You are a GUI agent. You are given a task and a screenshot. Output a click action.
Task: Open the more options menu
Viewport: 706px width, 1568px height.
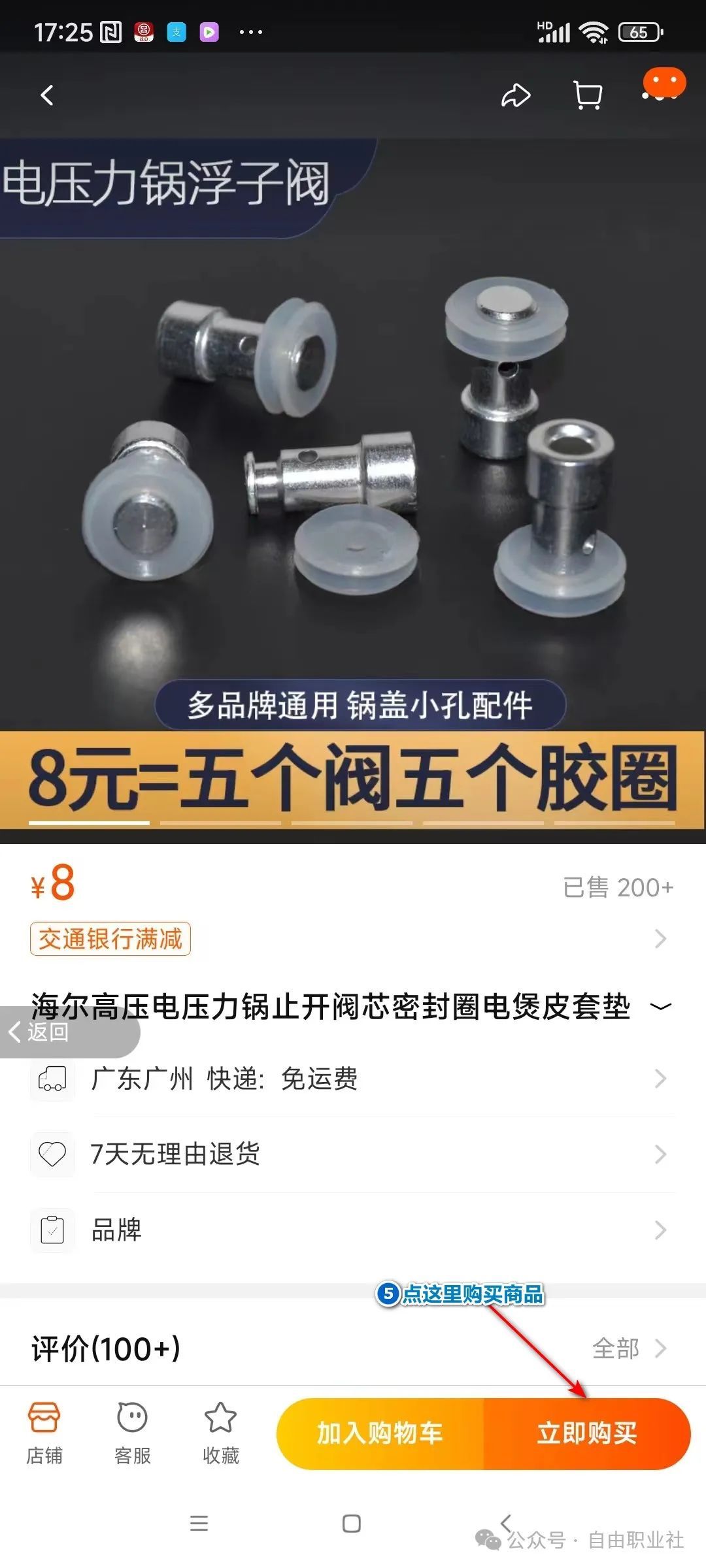coord(662,91)
